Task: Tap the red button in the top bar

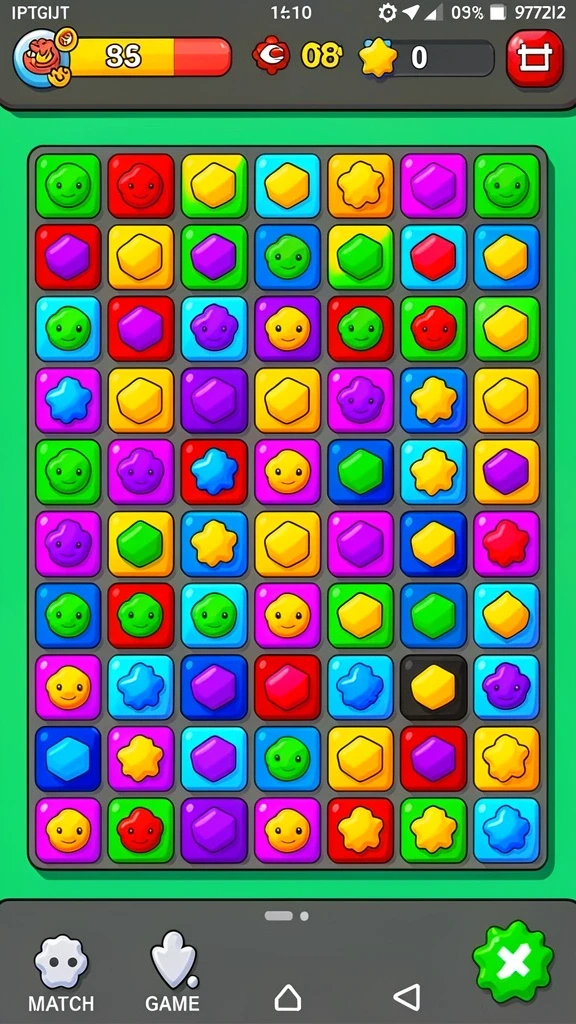Action: pyautogui.click(x=534, y=58)
